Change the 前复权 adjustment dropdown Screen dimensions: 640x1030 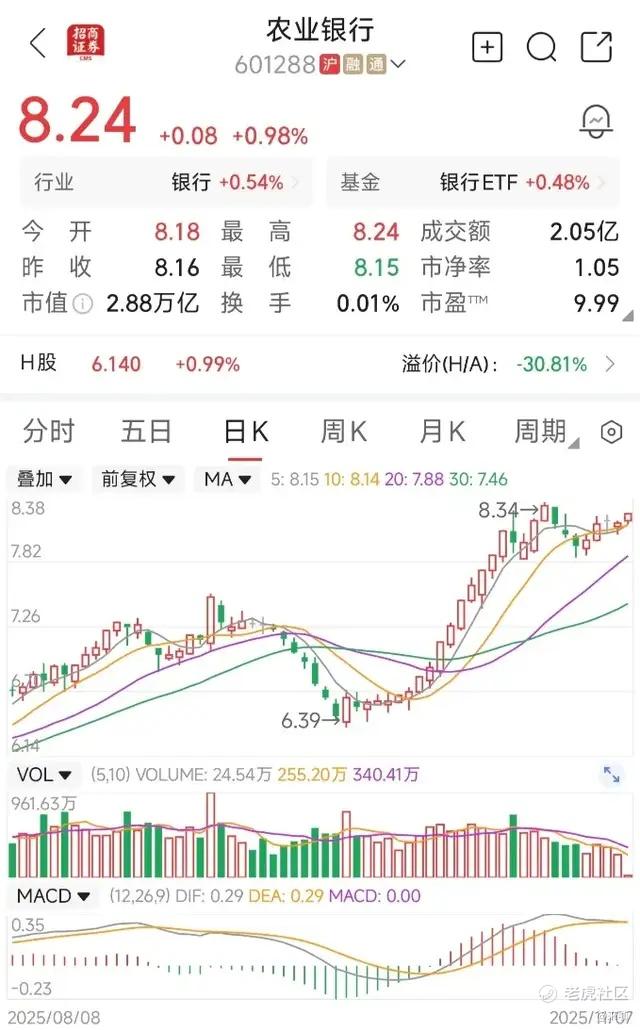point(138,480)
